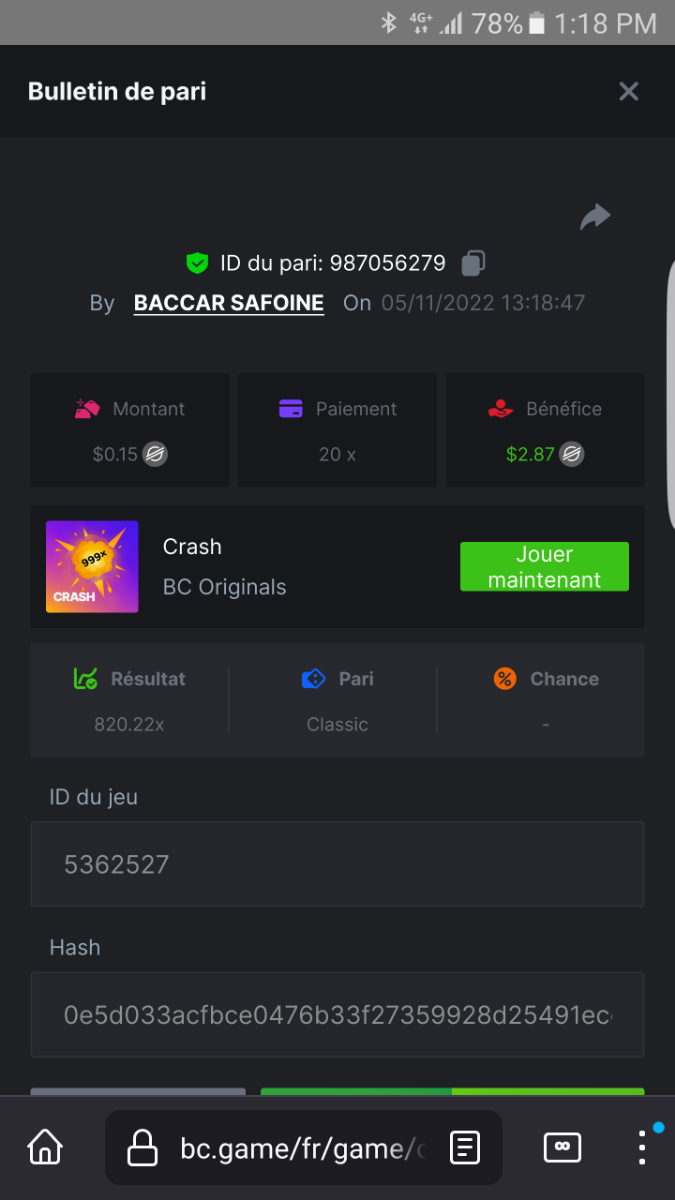Select the ID du jeu field
675x1200 pixels.
coord(337,865)
